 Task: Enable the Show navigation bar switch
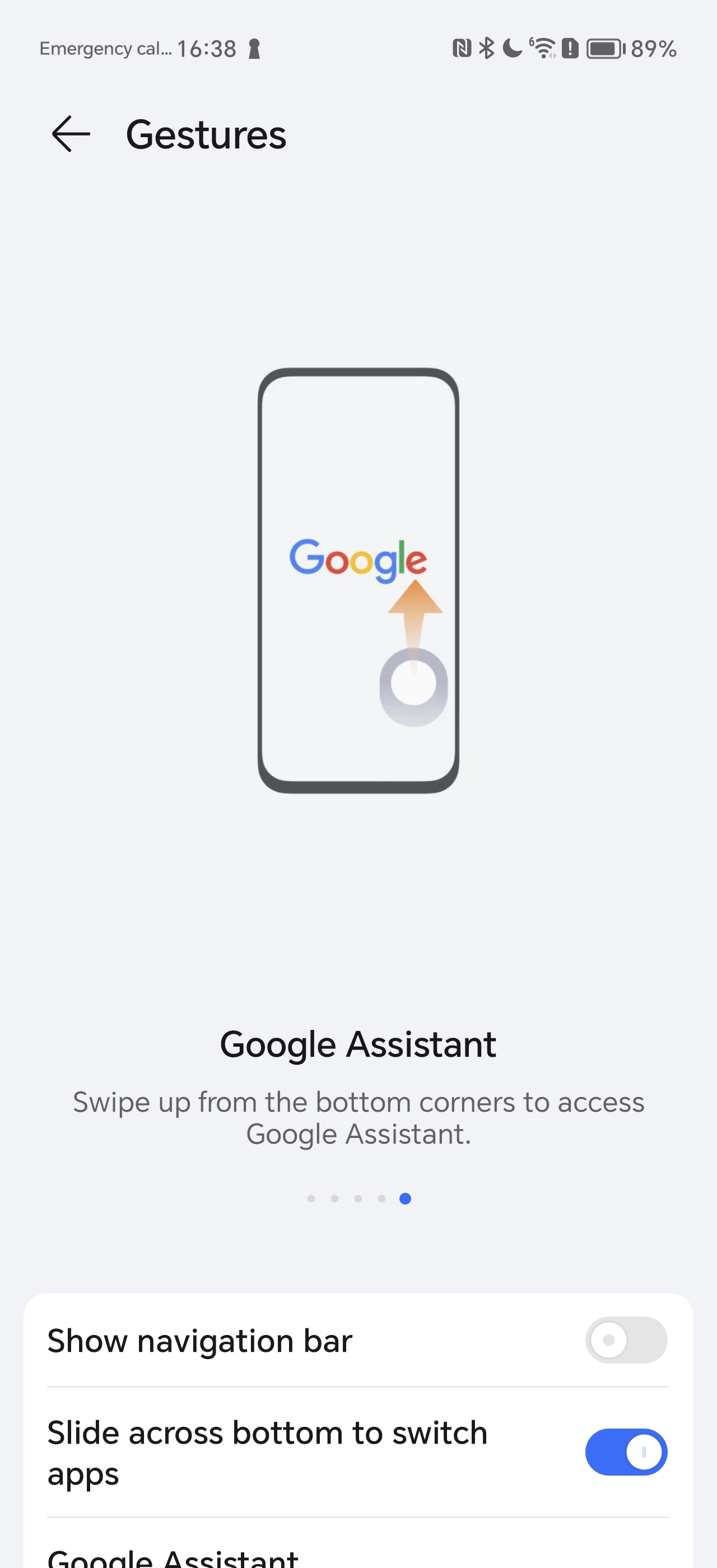626,1340
